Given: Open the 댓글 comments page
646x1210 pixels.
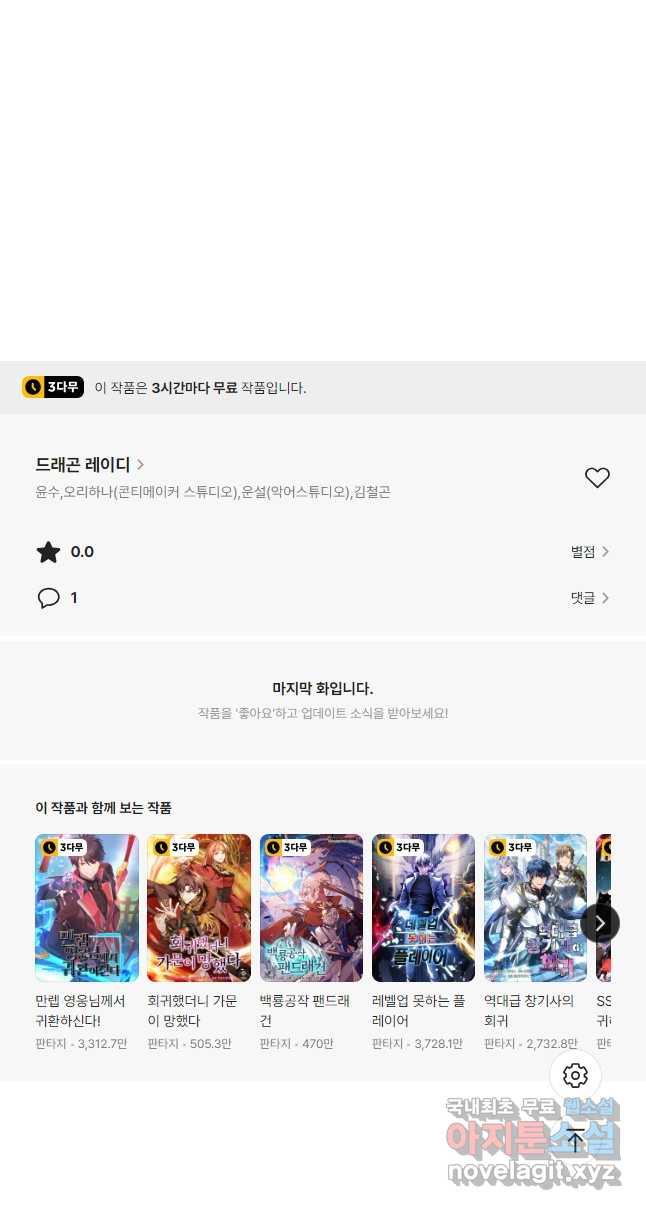Looking at the screenshot, I should pos(590,598).
